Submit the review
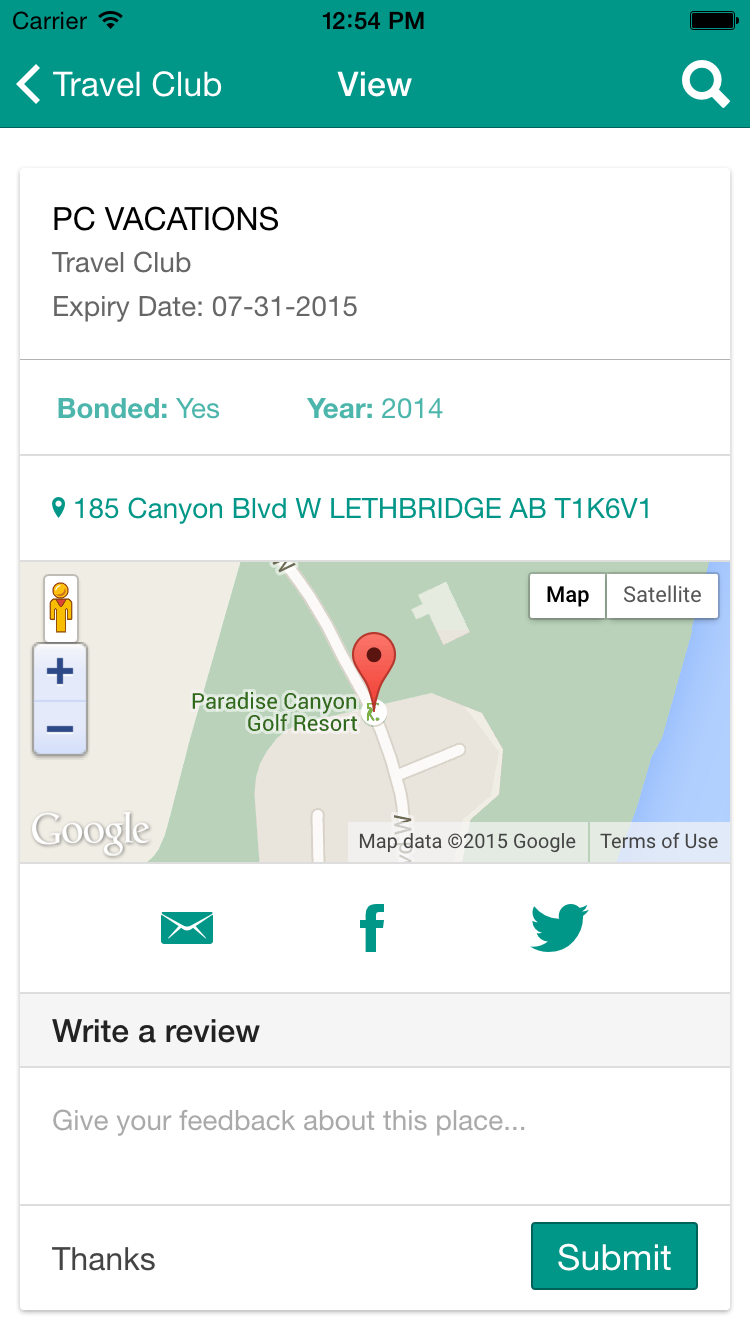Screen dimensions: 750x1334 pos(614,1256)
